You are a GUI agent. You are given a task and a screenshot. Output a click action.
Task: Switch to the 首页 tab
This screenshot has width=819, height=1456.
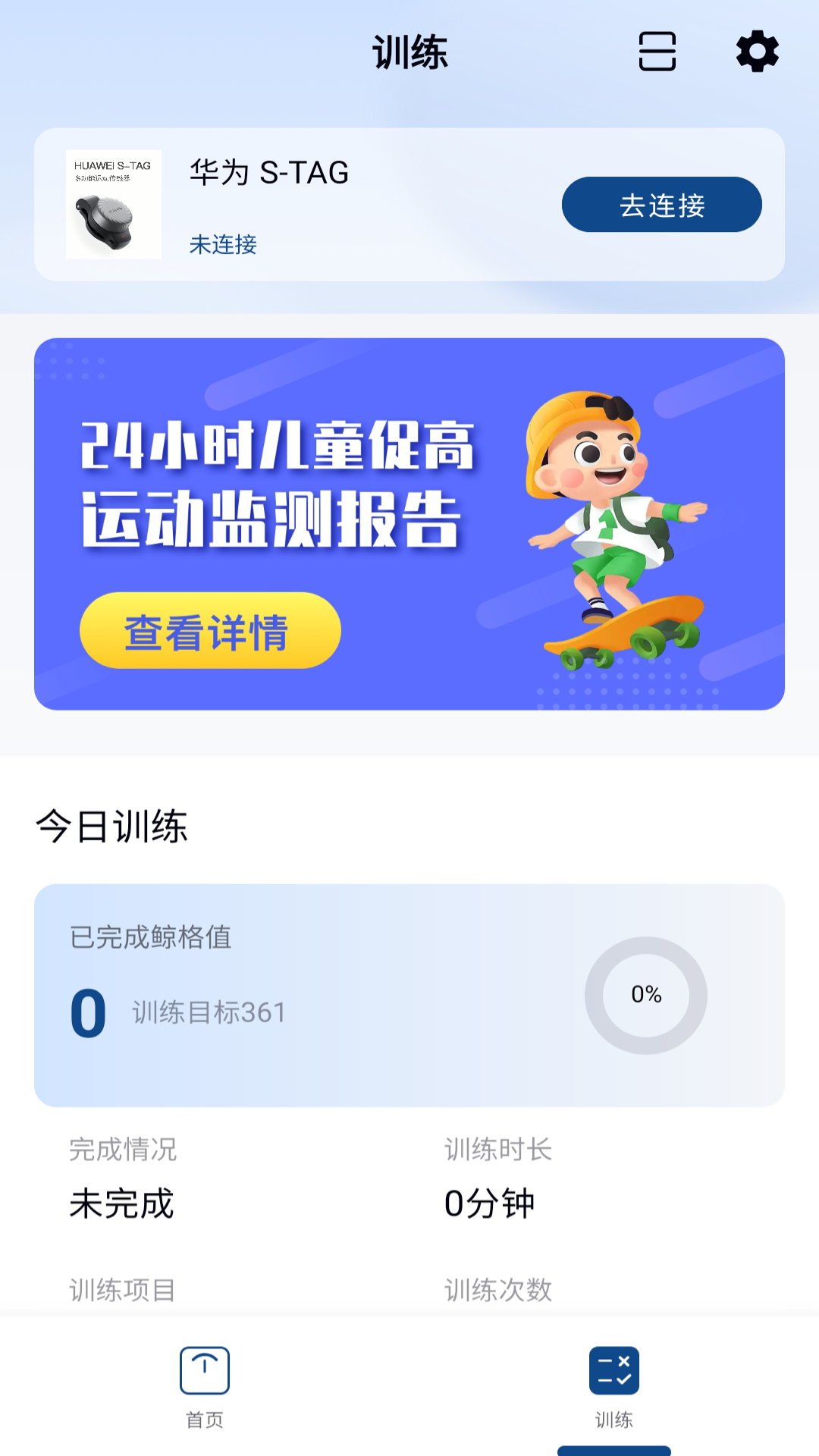tap(205, 1386)
